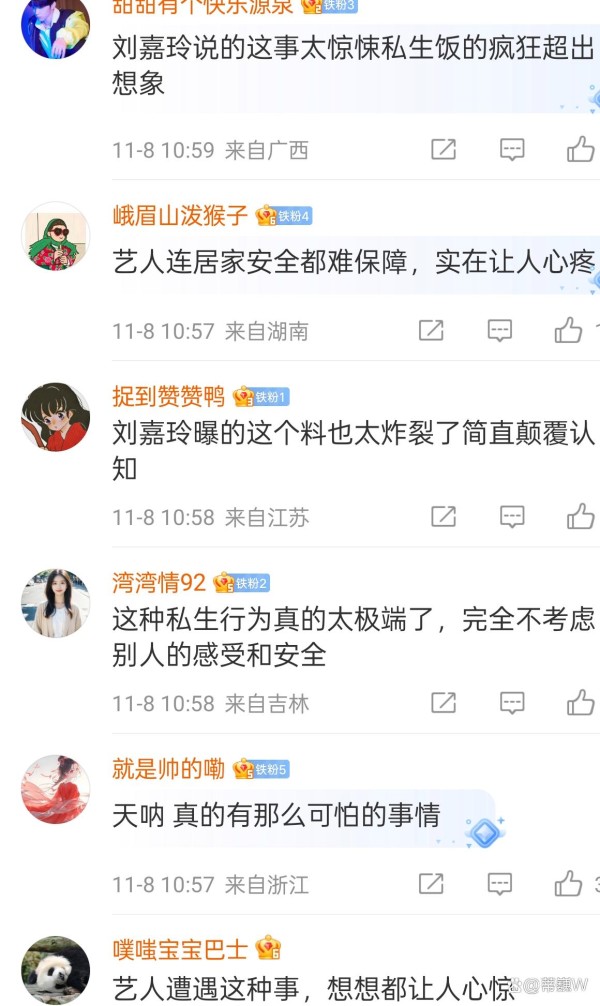Like 捉到赞赞鸭's comment
This screenshot has width=600, height=1006.
[580, 516]
